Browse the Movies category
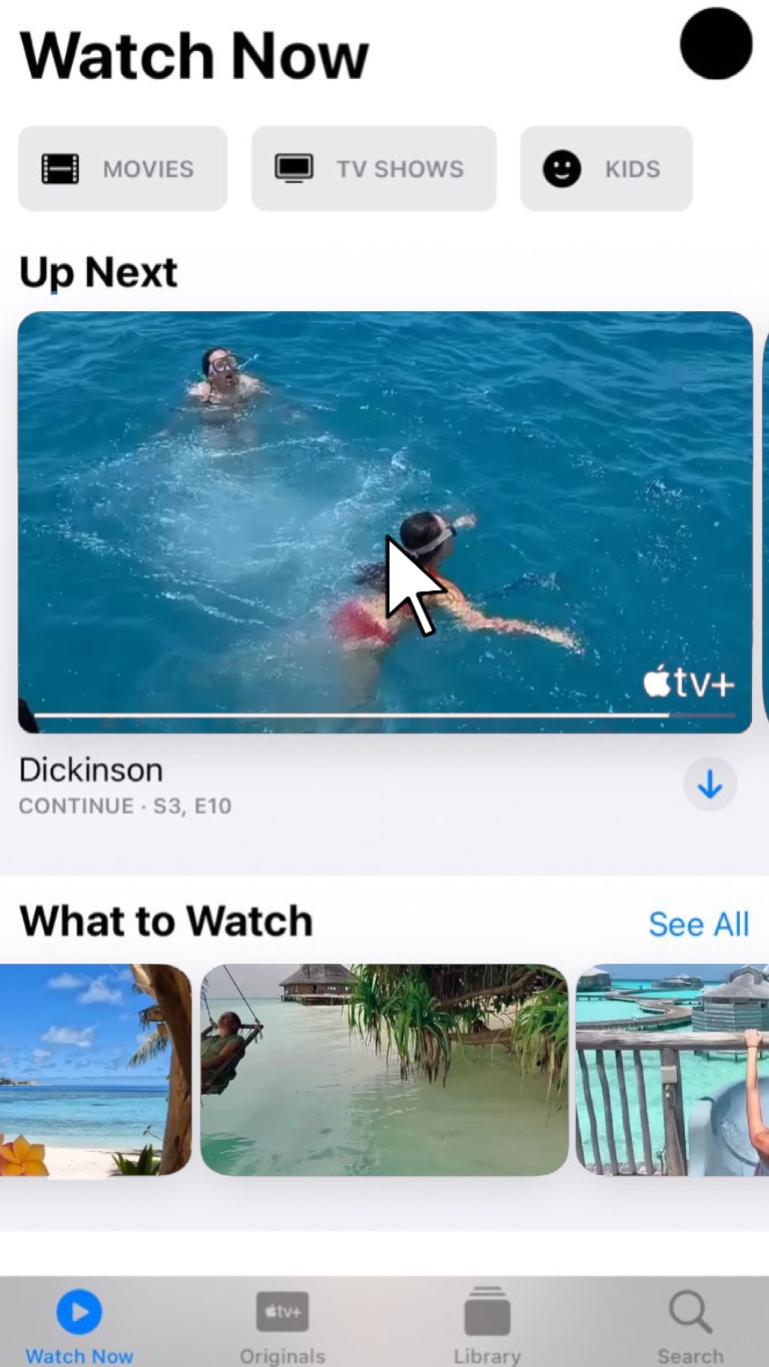 pos(122,169)
